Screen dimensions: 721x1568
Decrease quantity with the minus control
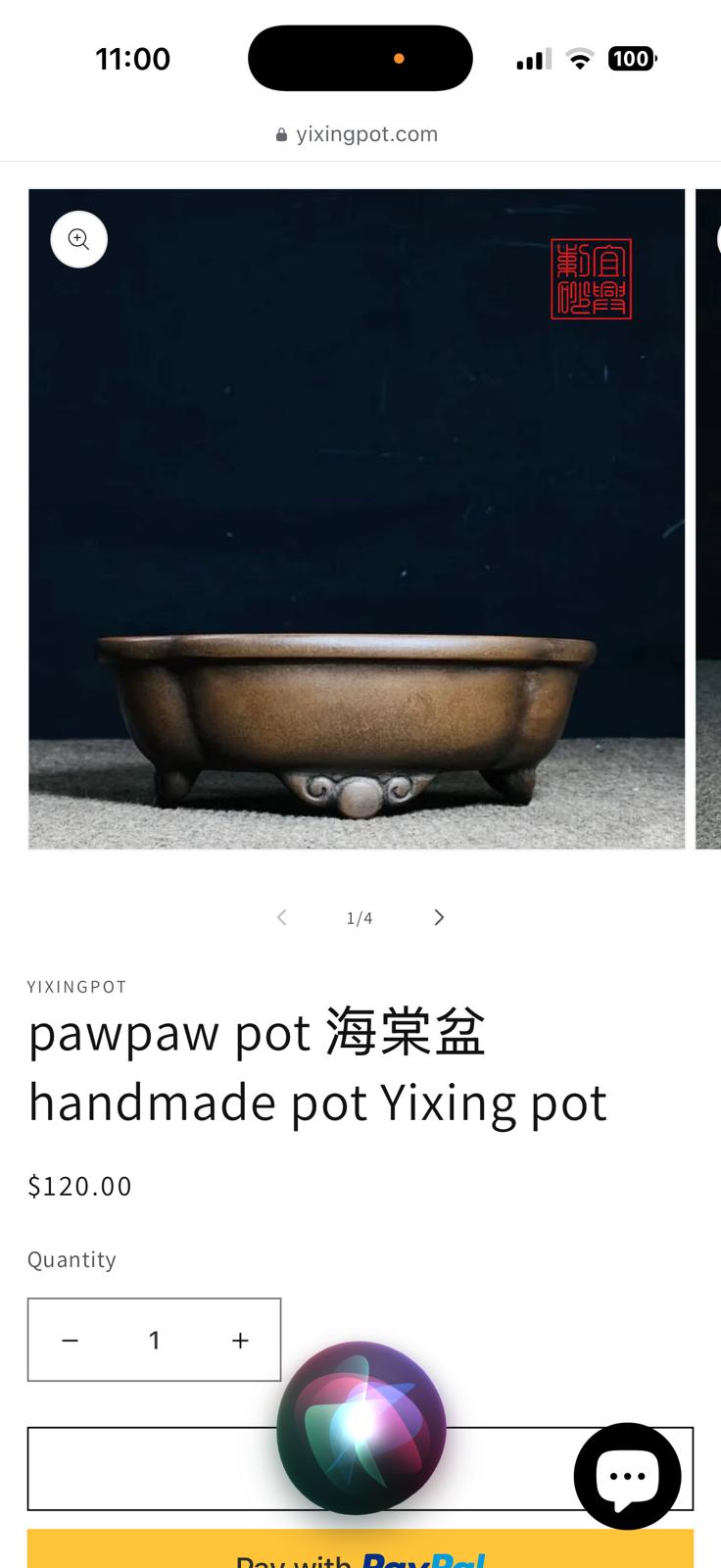click(x=70, y=1340)
